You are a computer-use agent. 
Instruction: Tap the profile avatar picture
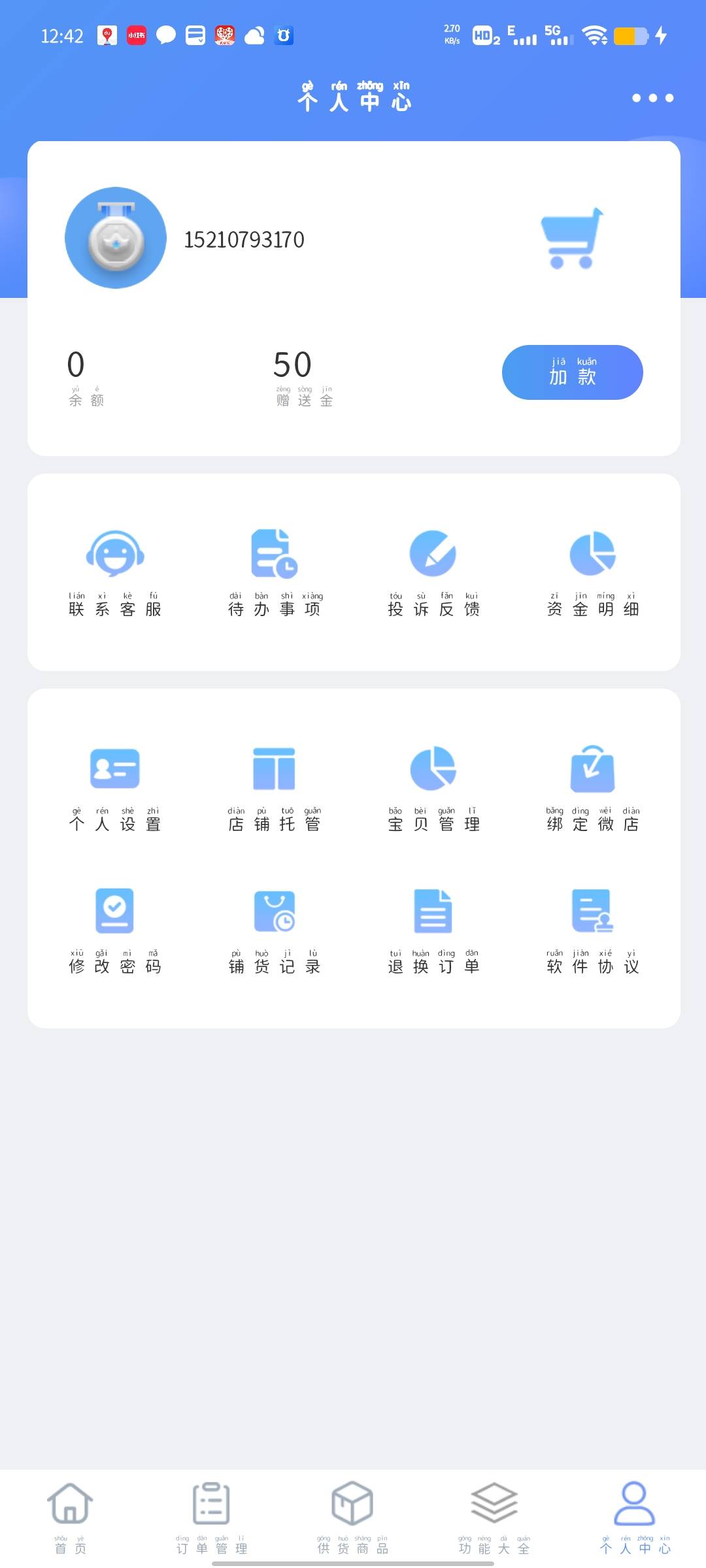[116, 238]
